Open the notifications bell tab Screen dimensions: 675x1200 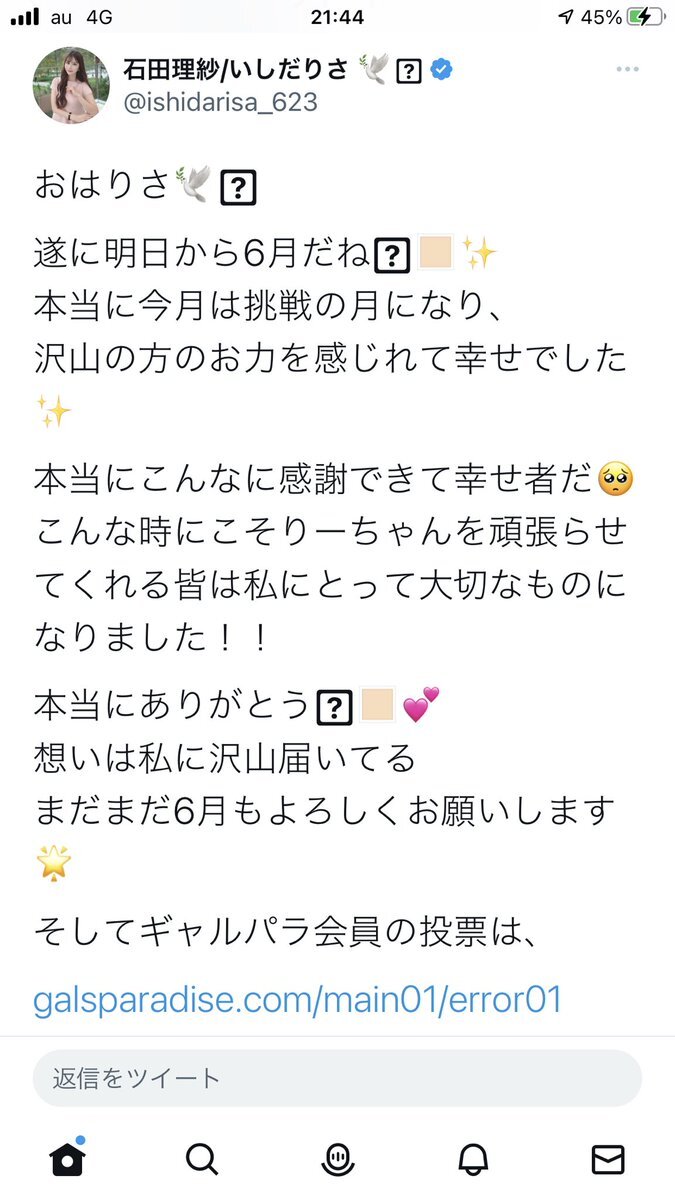[x=472, y=1159]
